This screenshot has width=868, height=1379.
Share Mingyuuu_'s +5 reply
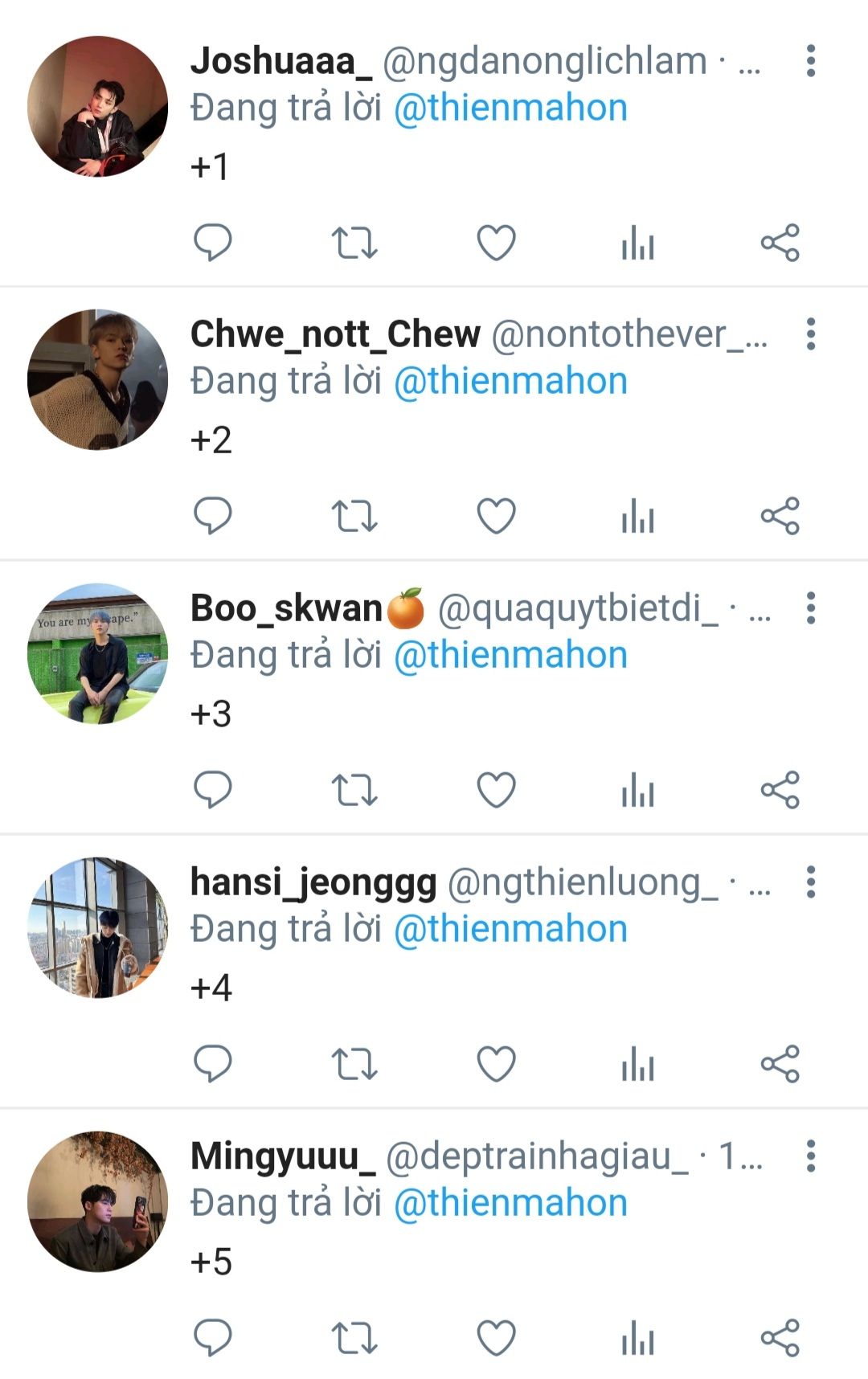(780, 1338)
